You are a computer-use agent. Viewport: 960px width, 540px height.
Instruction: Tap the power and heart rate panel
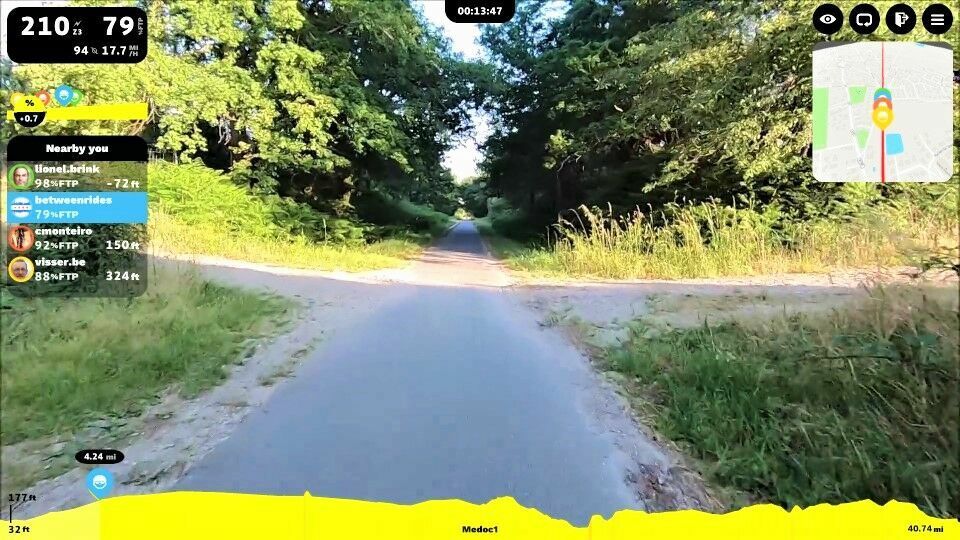pyautogui.click(x=77, y=35)
